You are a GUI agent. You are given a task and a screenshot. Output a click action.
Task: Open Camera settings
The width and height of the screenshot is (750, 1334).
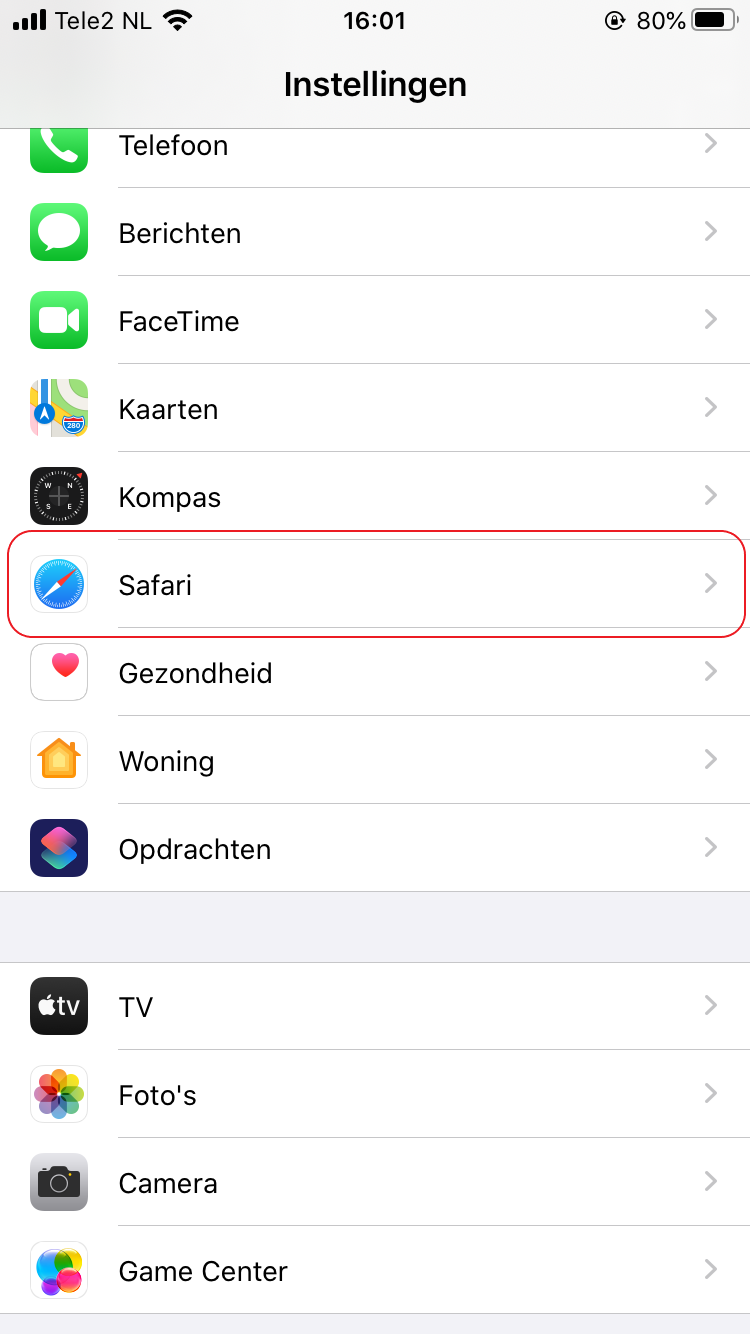[375, 1183]
